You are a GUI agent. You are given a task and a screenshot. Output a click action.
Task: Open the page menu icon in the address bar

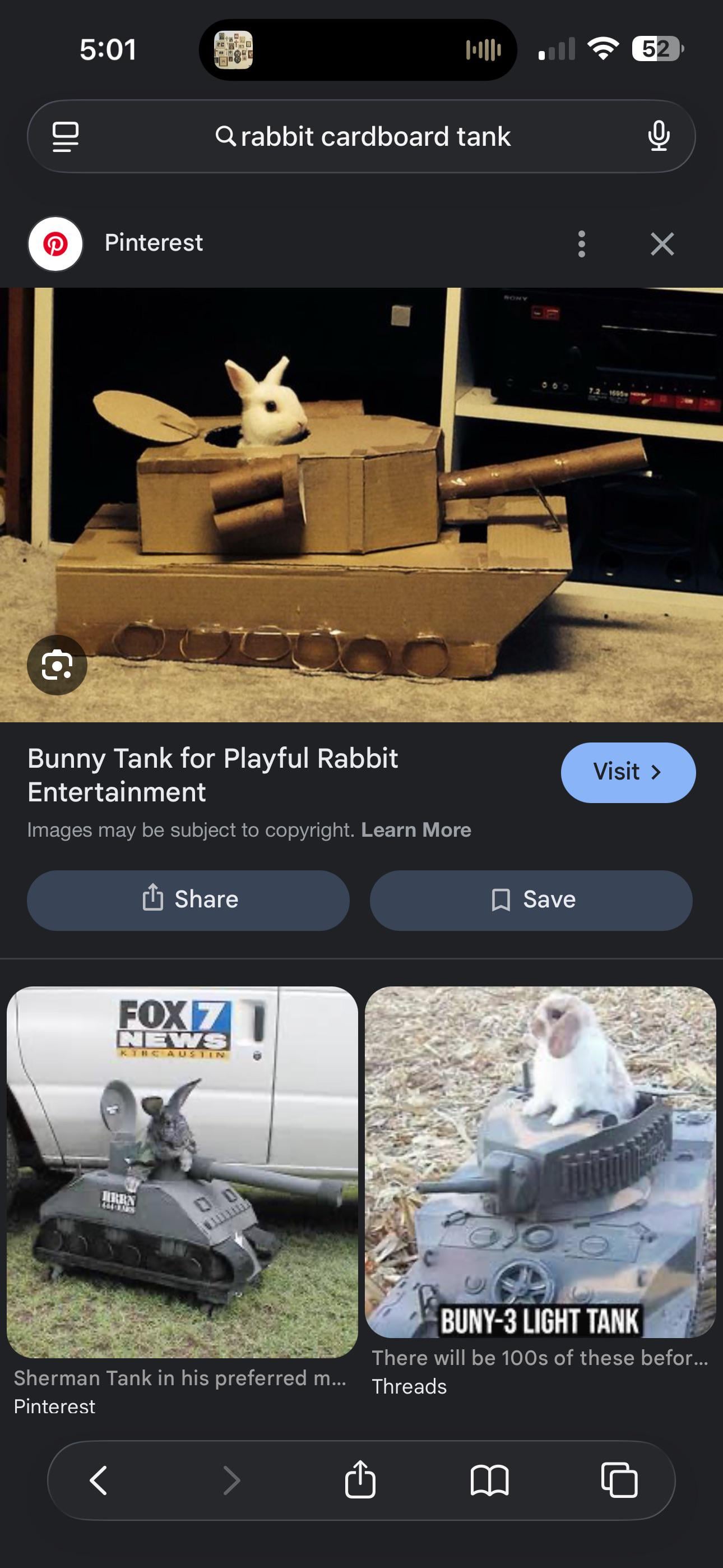point(66,136)
